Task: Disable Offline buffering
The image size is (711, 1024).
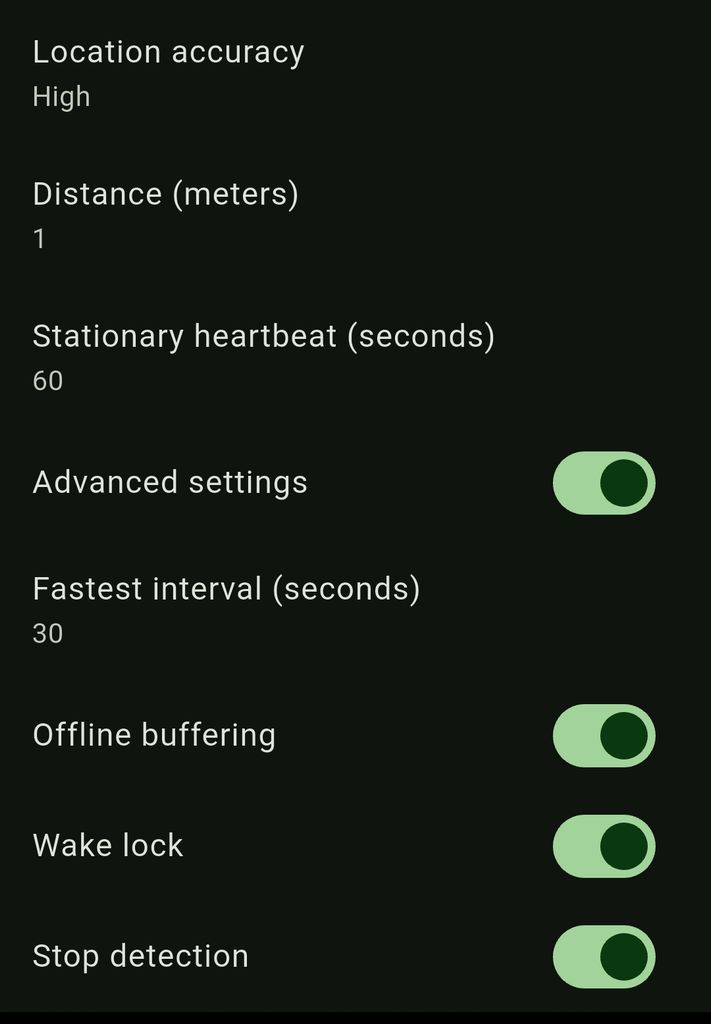Action: click(603, 736)
